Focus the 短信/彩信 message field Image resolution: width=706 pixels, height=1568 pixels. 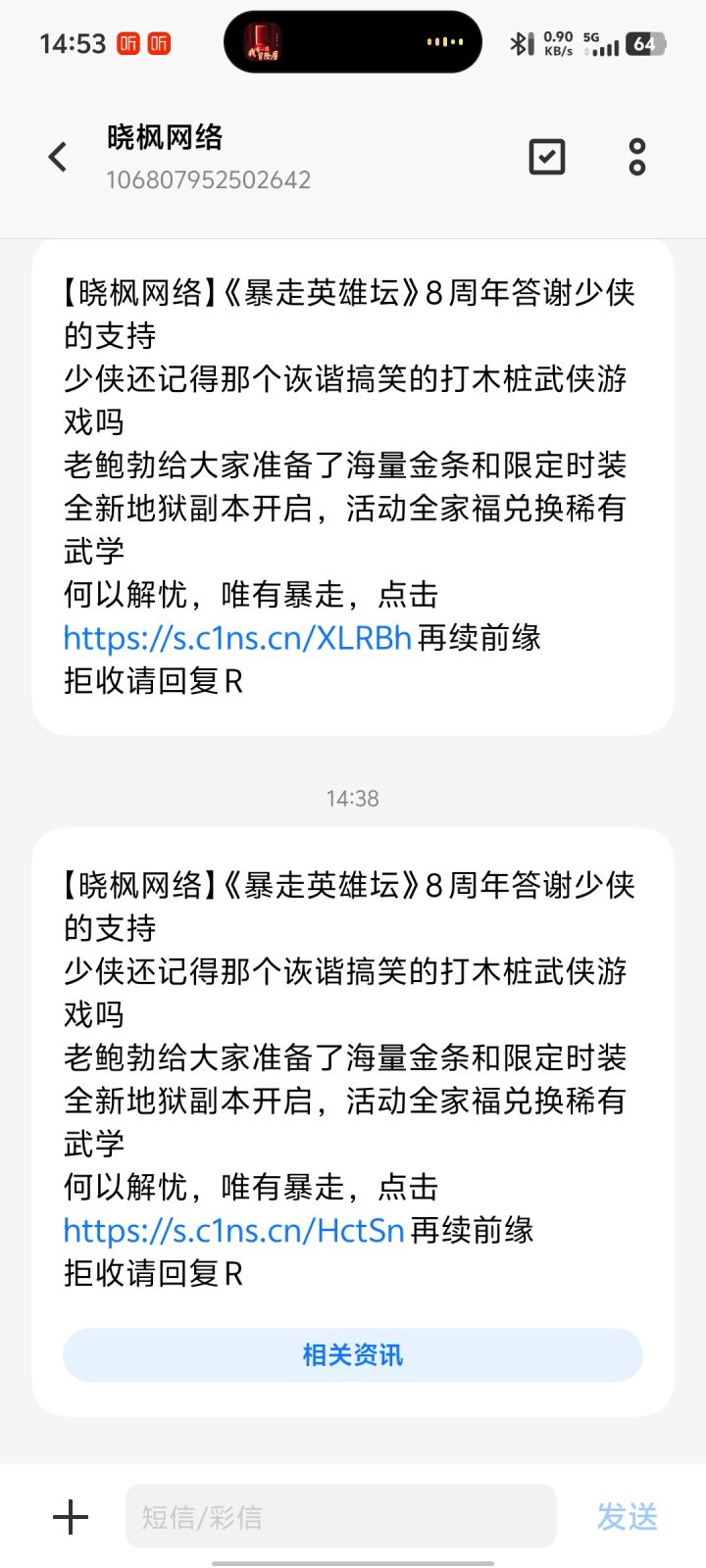click(x=341, y=1517)
